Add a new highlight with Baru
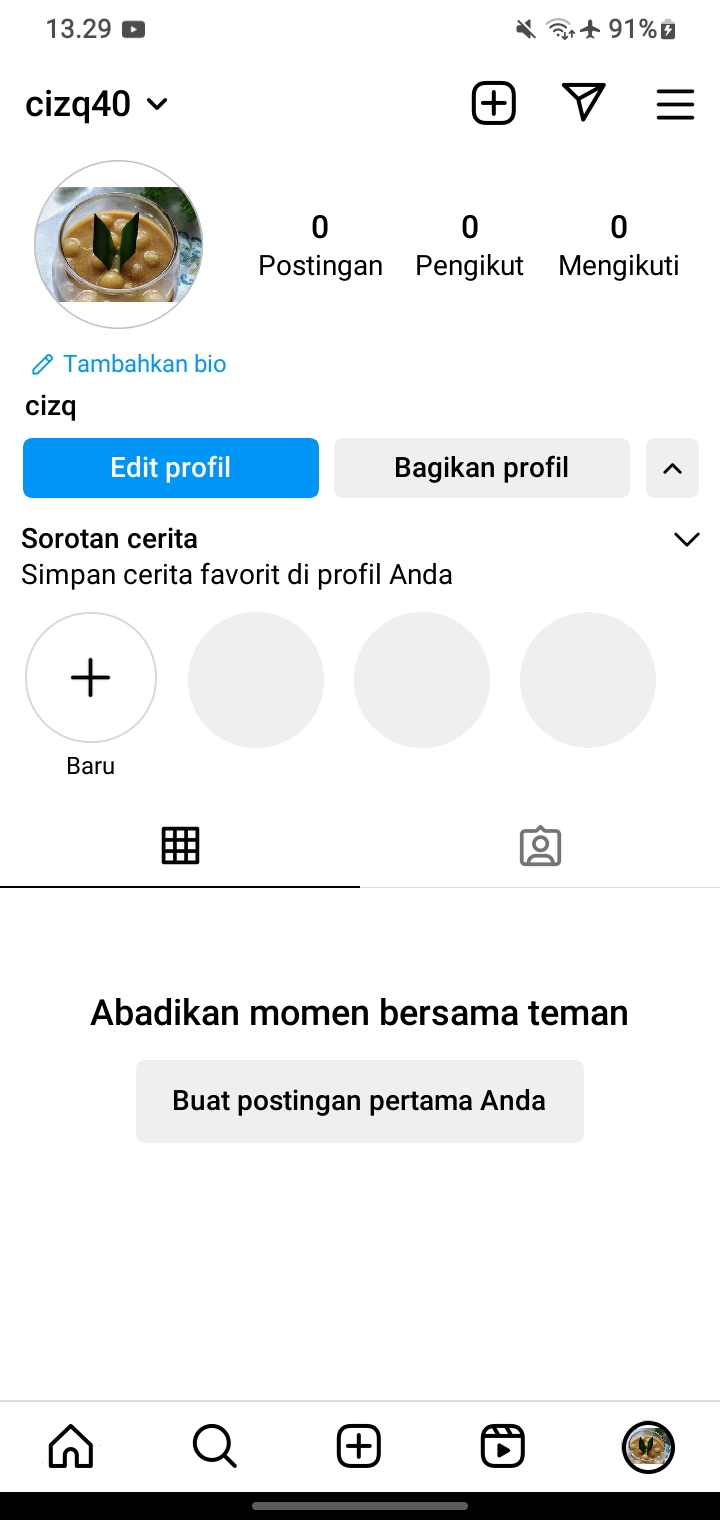The image size is (720, 1520). click(x=91, y=678)
